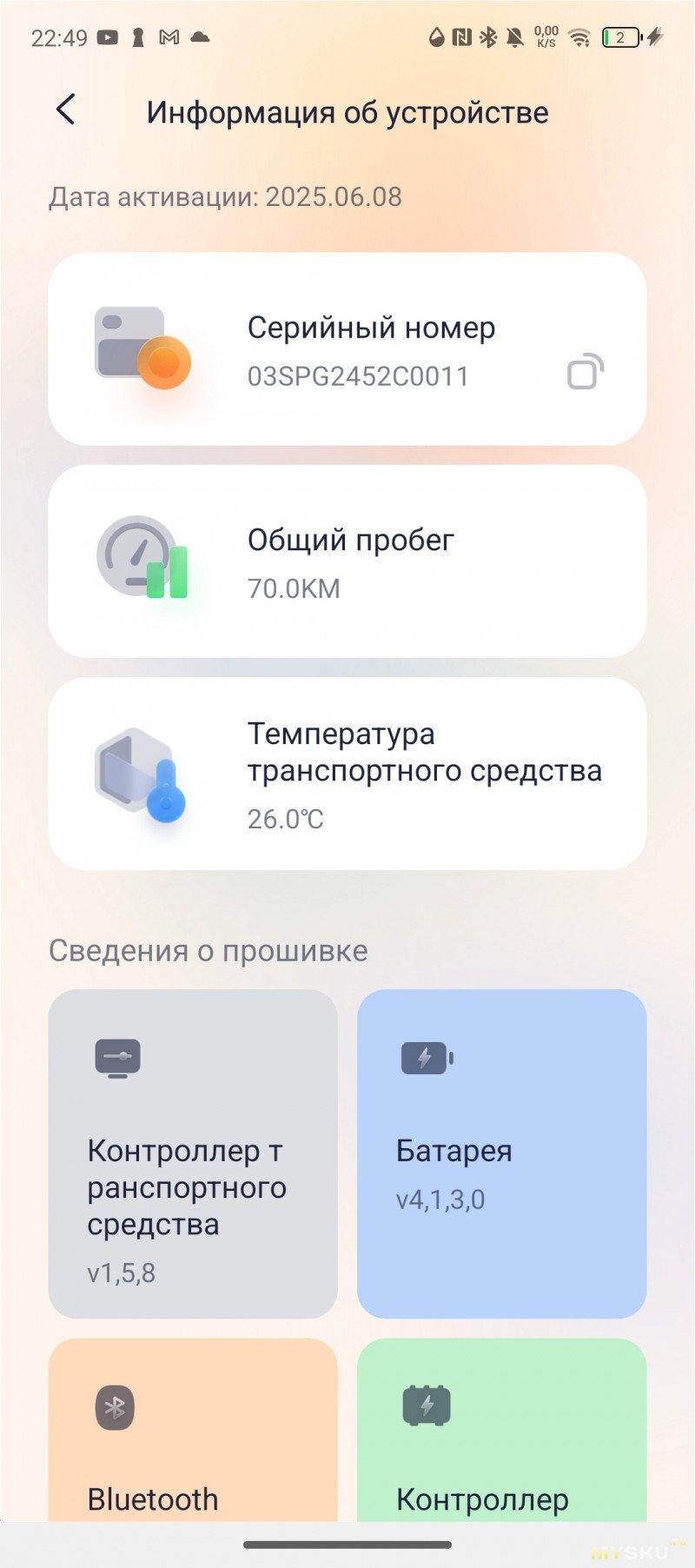
Task: Open the vehicle controller firmware card
Action: pos(192,1153)
